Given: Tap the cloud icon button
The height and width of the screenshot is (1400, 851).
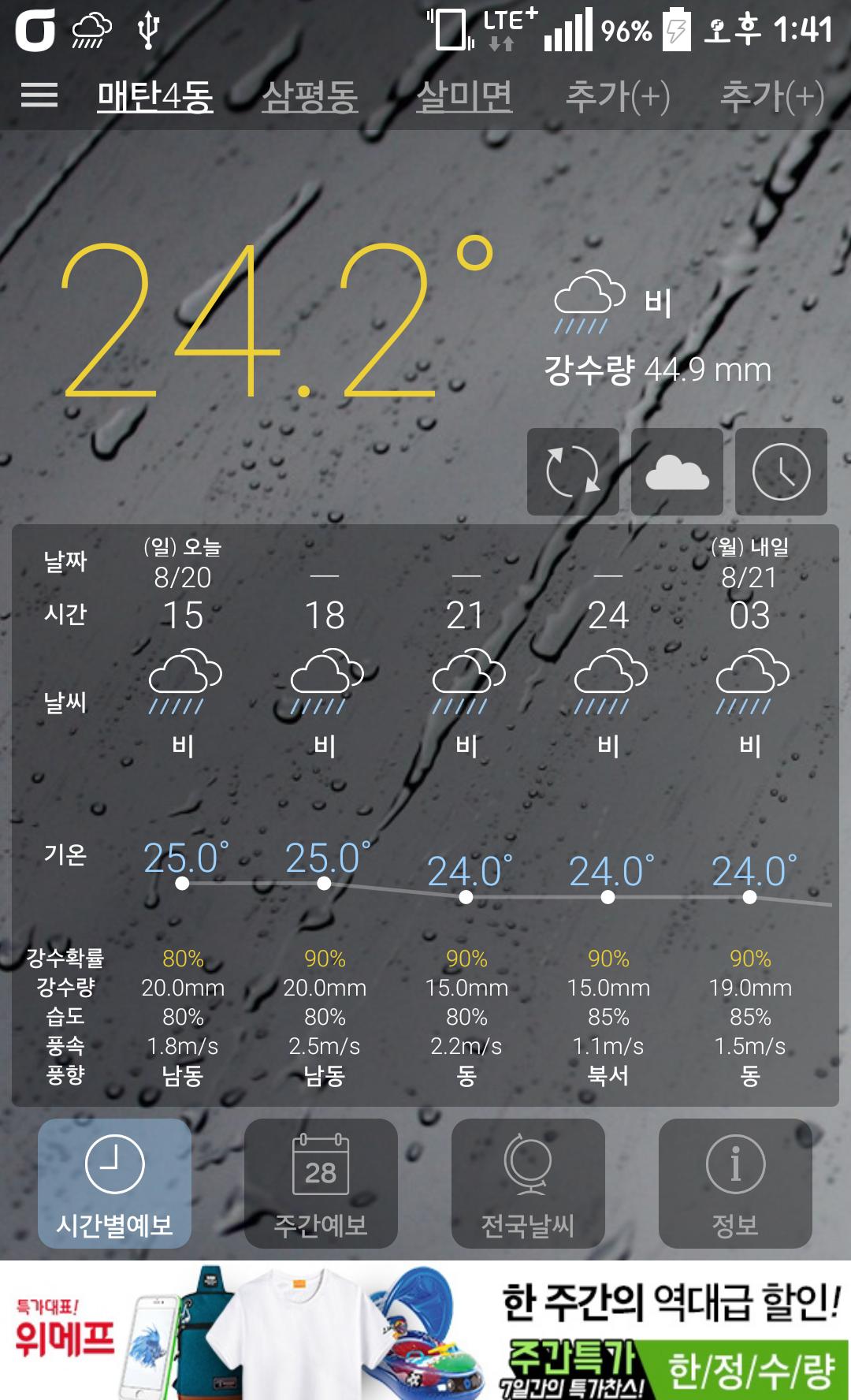Looking at the screenshot, I should pyautogui.click(x=677, y=471).
